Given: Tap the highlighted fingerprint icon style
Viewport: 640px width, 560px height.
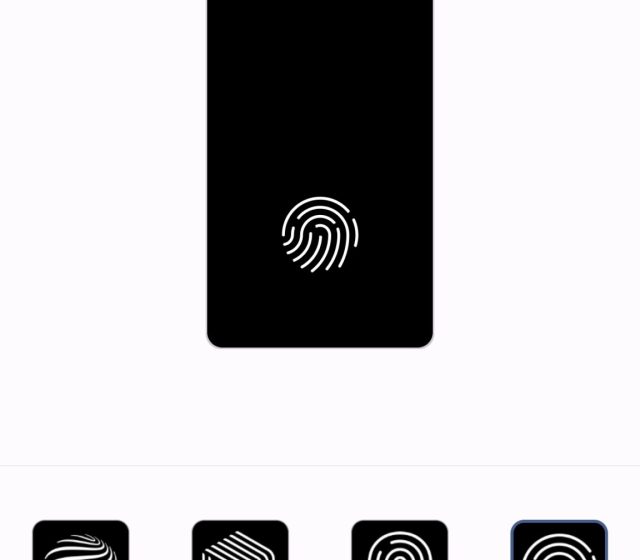Looking at the screenshot, I should pyautogui.click(x=559, y=541).
